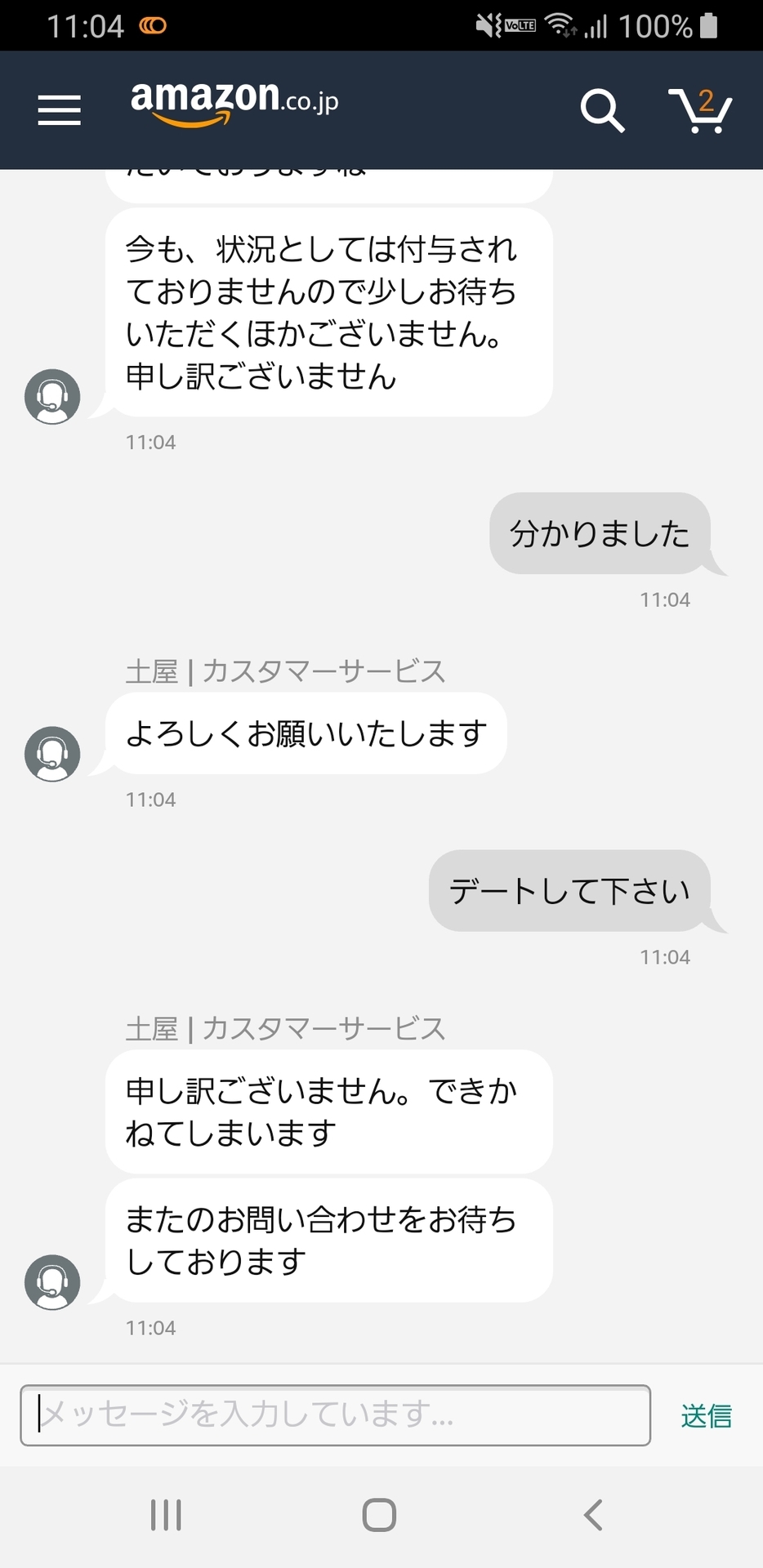The width and height of the screenshot is (763, 1568).
Task: Open recent apps from the navigation bar
Action: (x=166, y=1515)
